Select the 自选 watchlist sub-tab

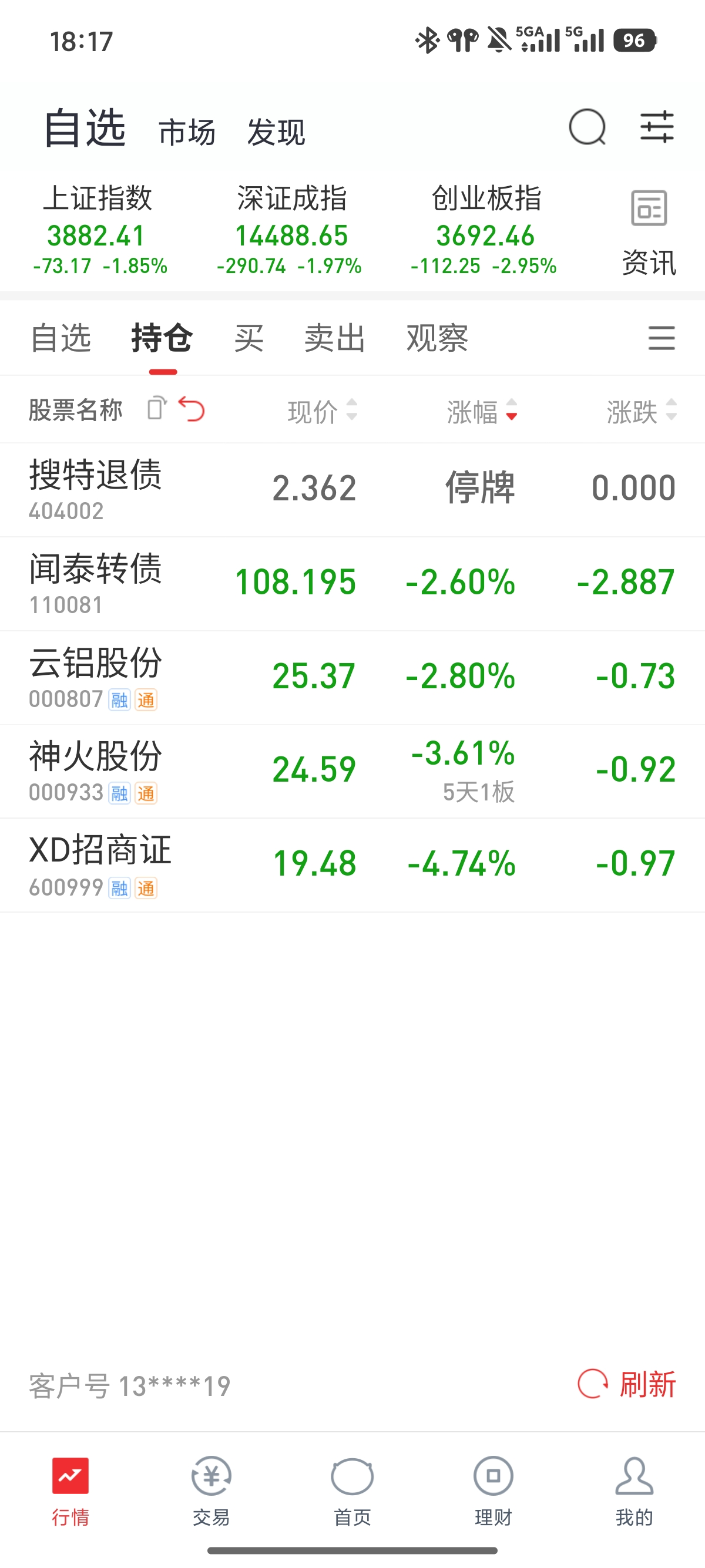pyautogui.click(x=61, y=338)
